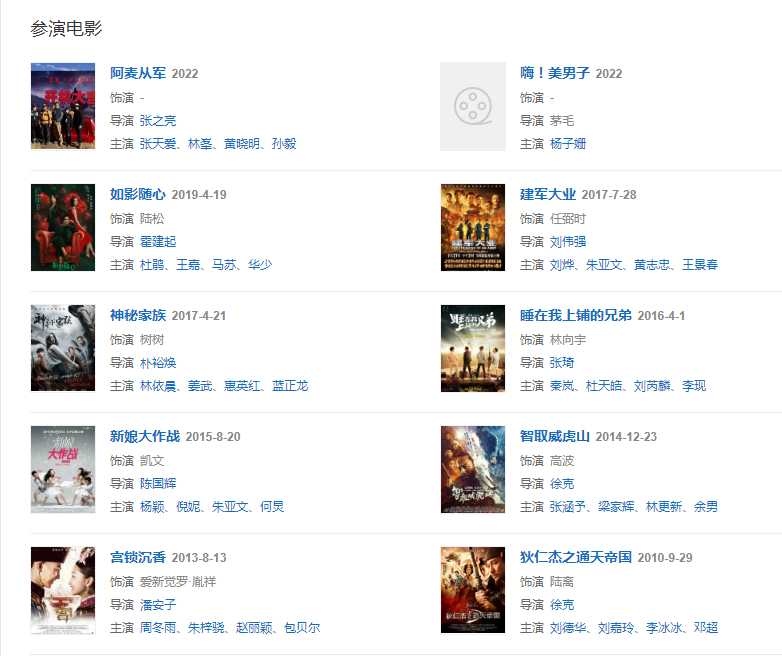Open the movie title 宫锁沉香
Viewport: 782px width, 656px height.
138,557
